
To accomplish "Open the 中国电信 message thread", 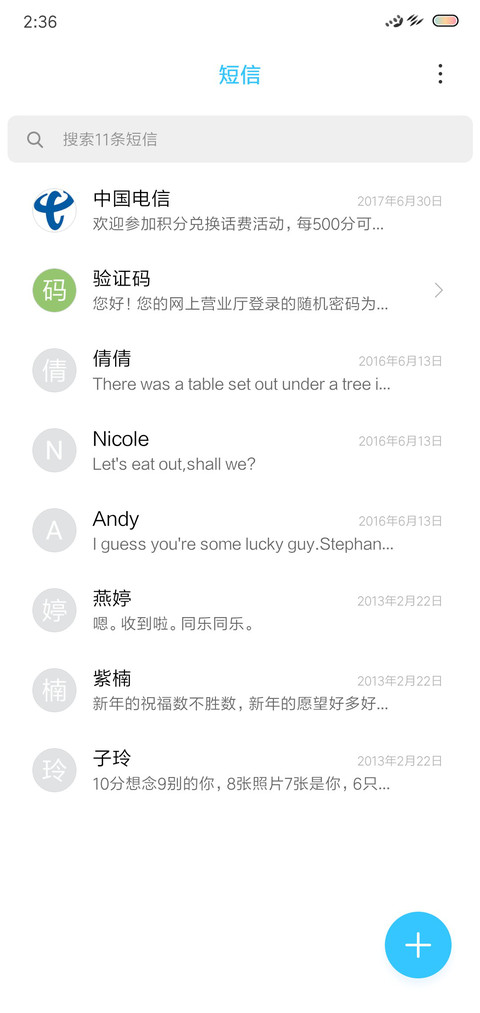I will (240, 211).
